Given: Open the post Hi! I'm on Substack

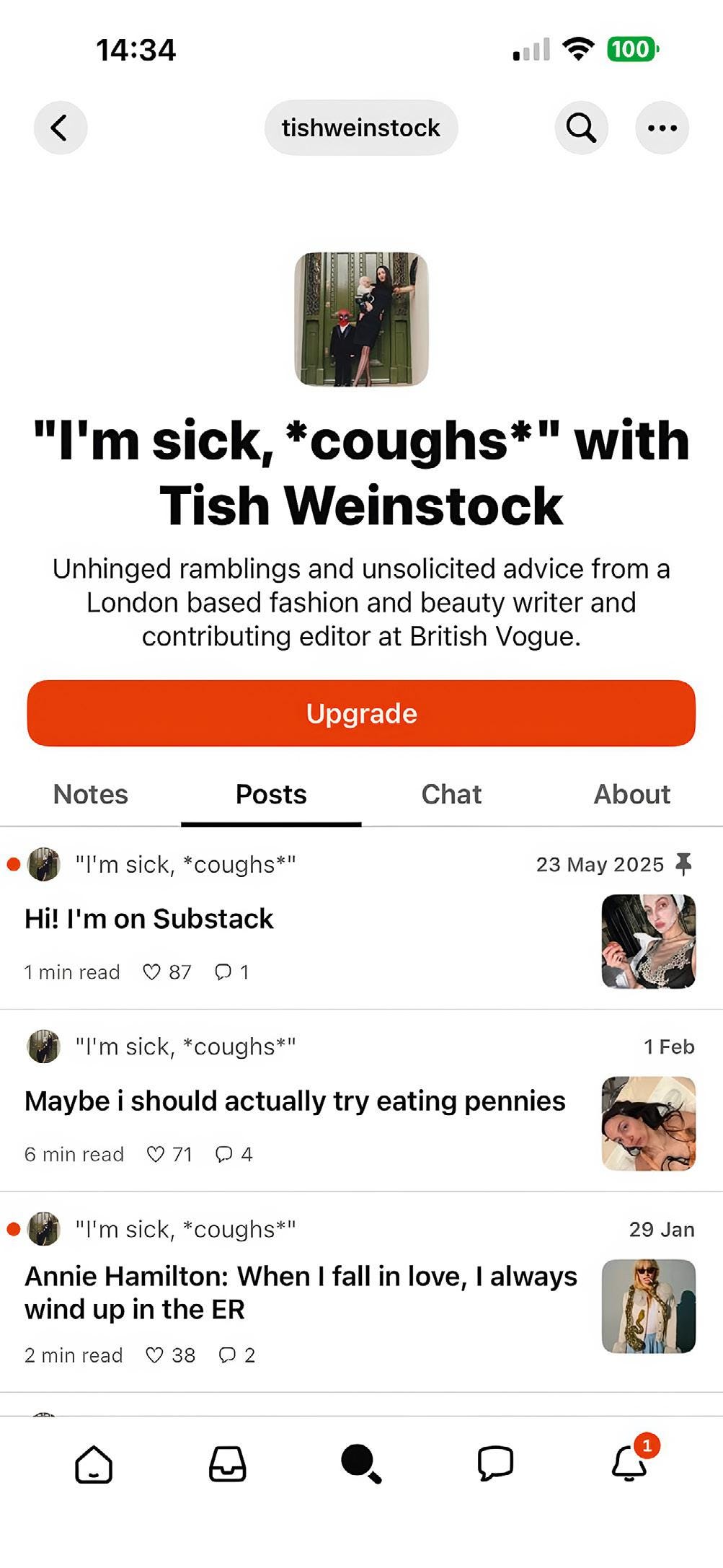Looking at the screenshot, I should [149, 919].
